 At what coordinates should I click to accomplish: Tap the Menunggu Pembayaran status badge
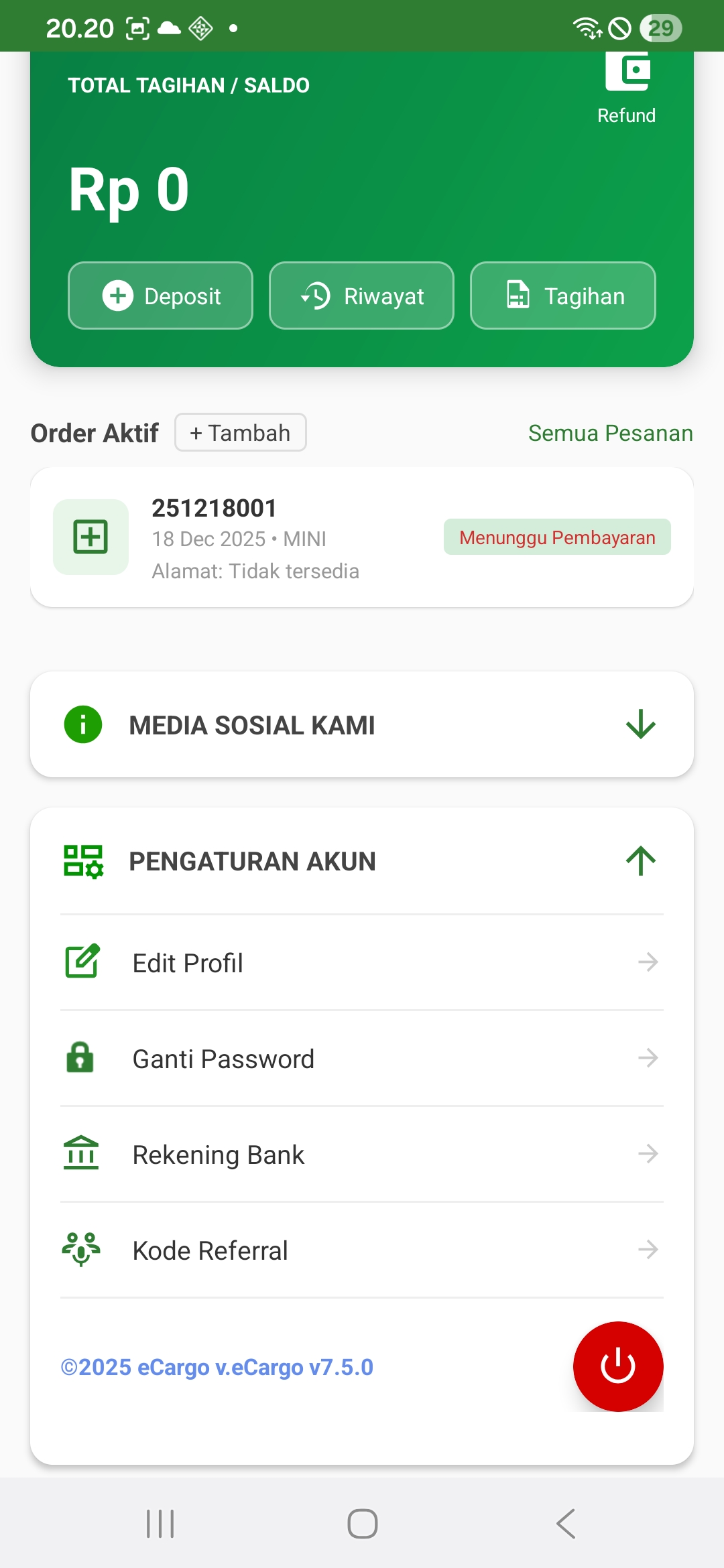pyautogui.click(x=556, y=537)
